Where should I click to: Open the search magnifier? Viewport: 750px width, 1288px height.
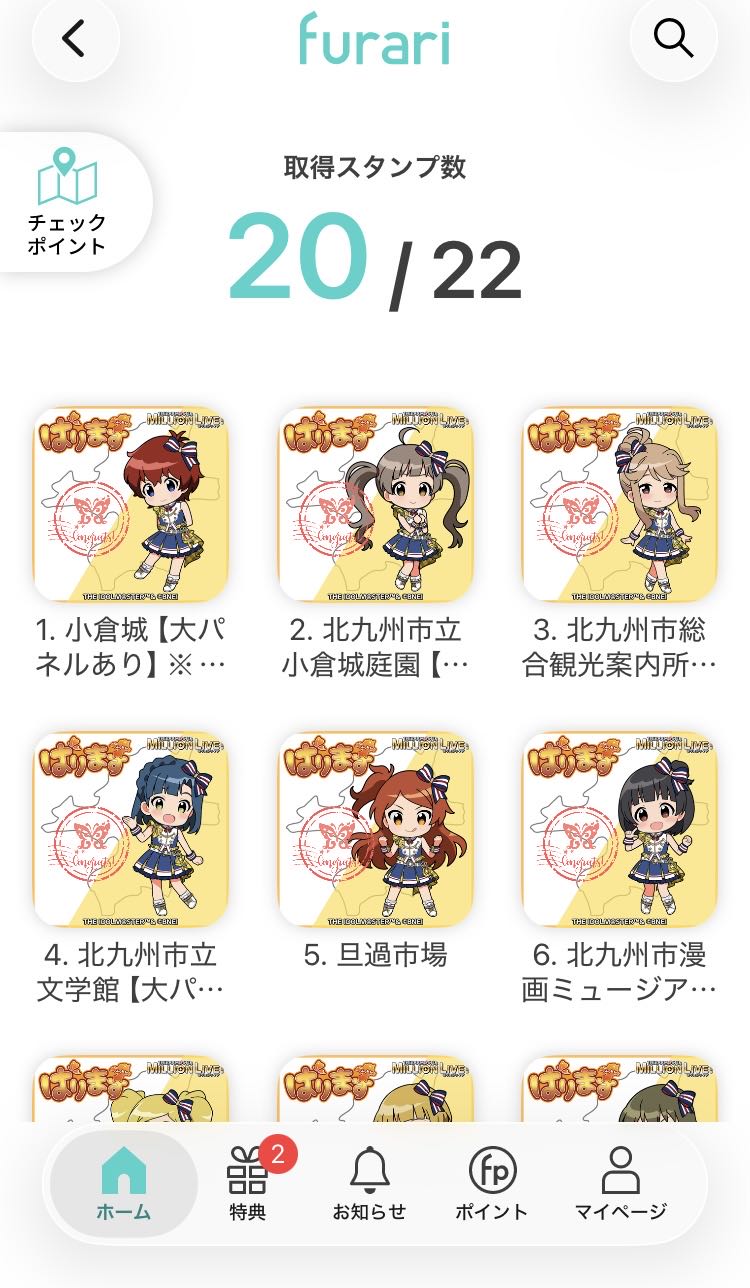tap(673, 39)
